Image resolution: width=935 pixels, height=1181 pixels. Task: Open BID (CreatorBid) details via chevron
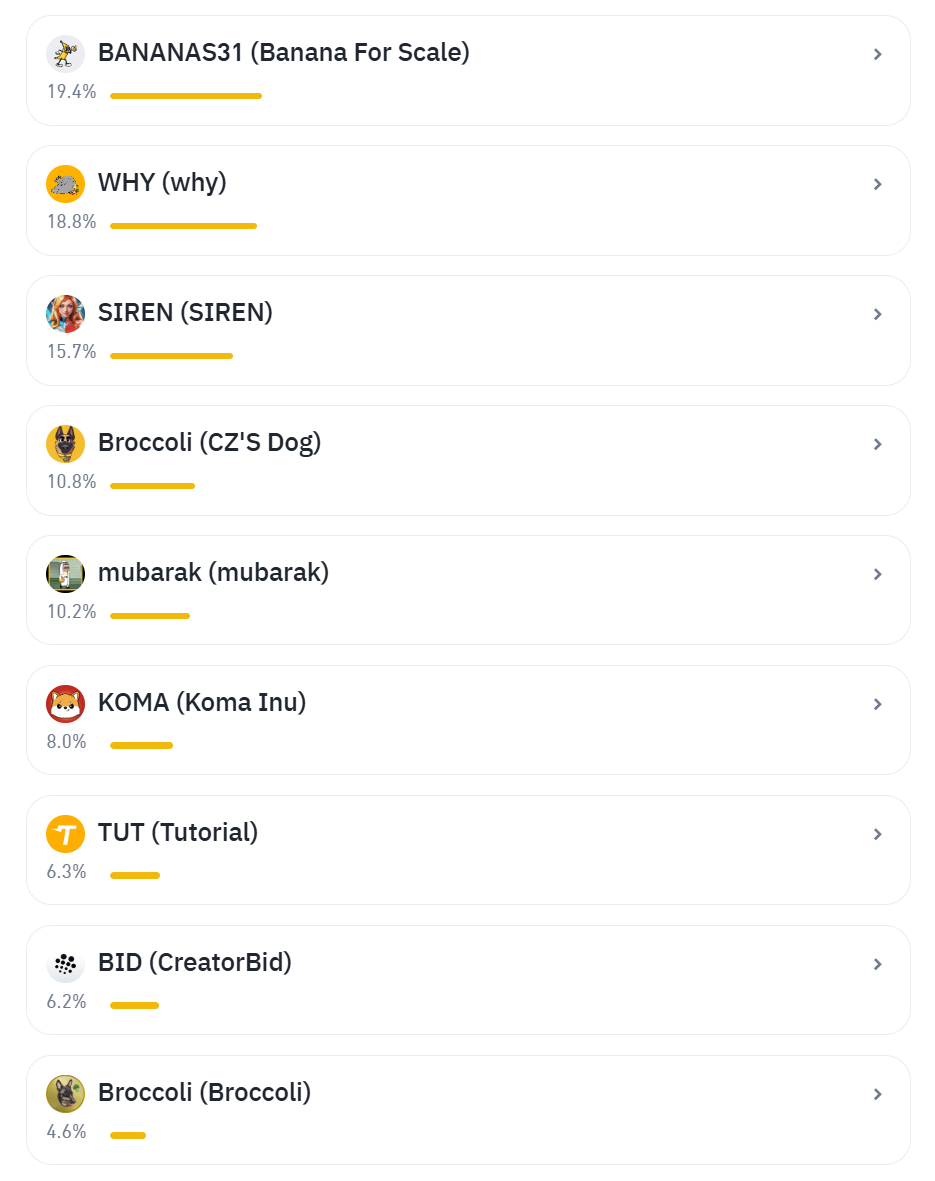point(878,964)
